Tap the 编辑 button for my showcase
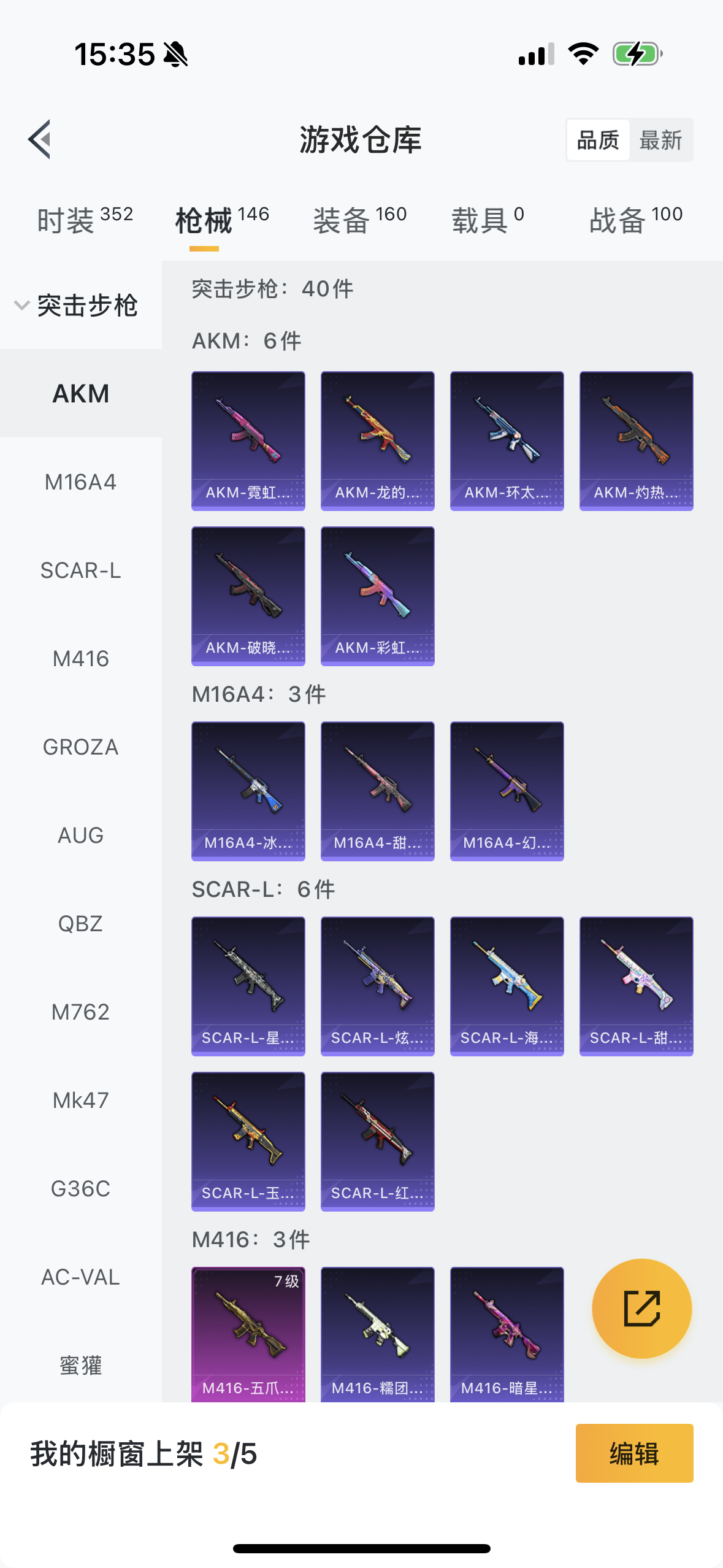The width and height of the screenshot is (723, 1568). tap(635, 1453)
